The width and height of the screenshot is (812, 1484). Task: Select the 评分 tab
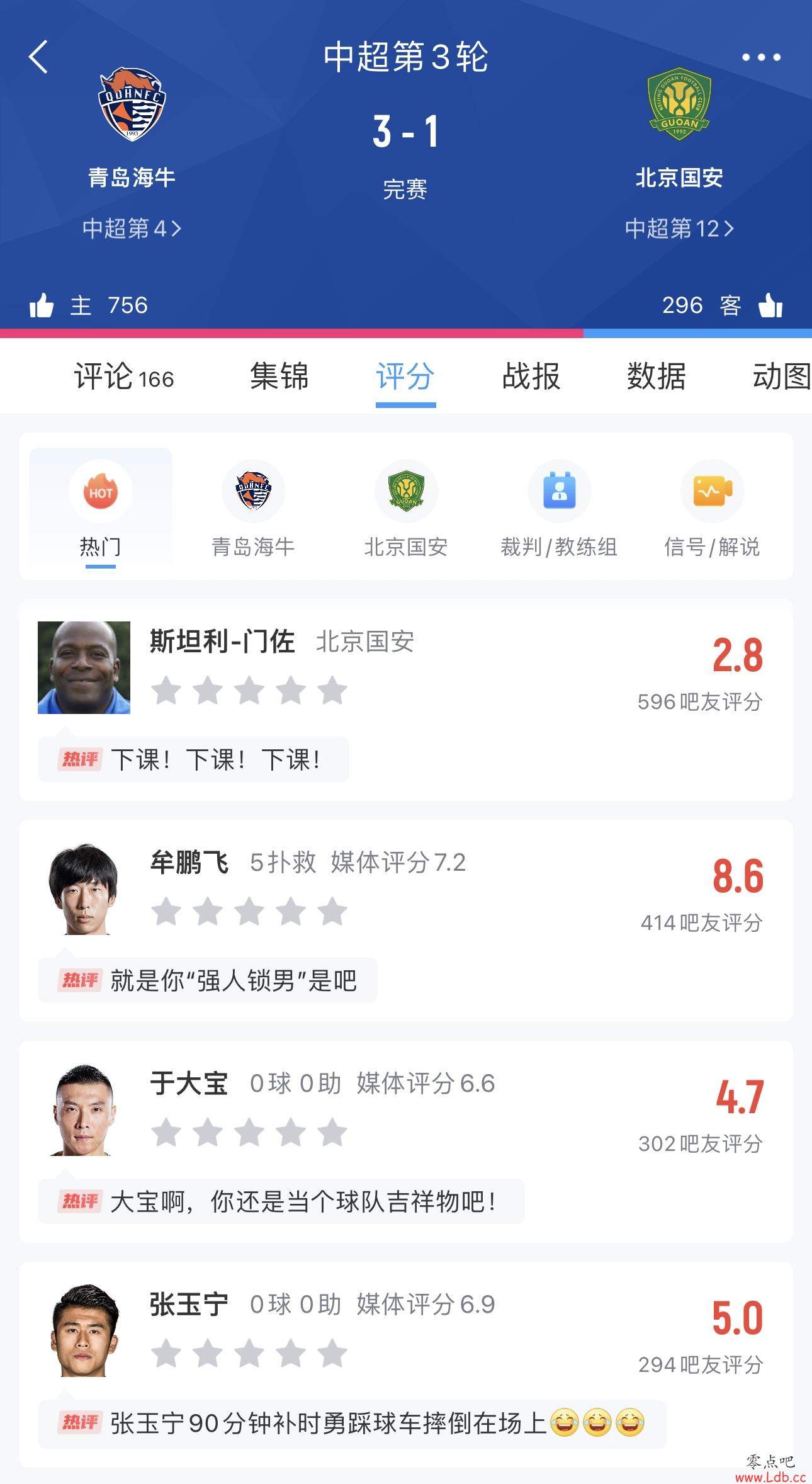point(405,377)
